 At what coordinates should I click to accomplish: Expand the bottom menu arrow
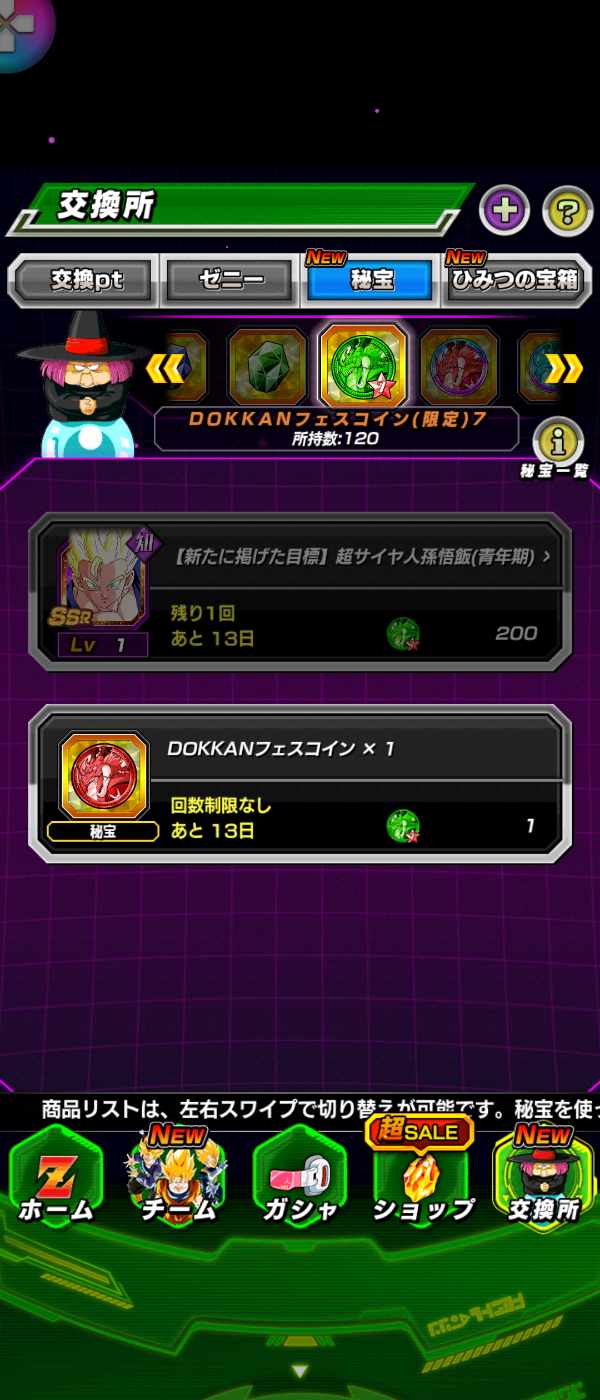299,1370
